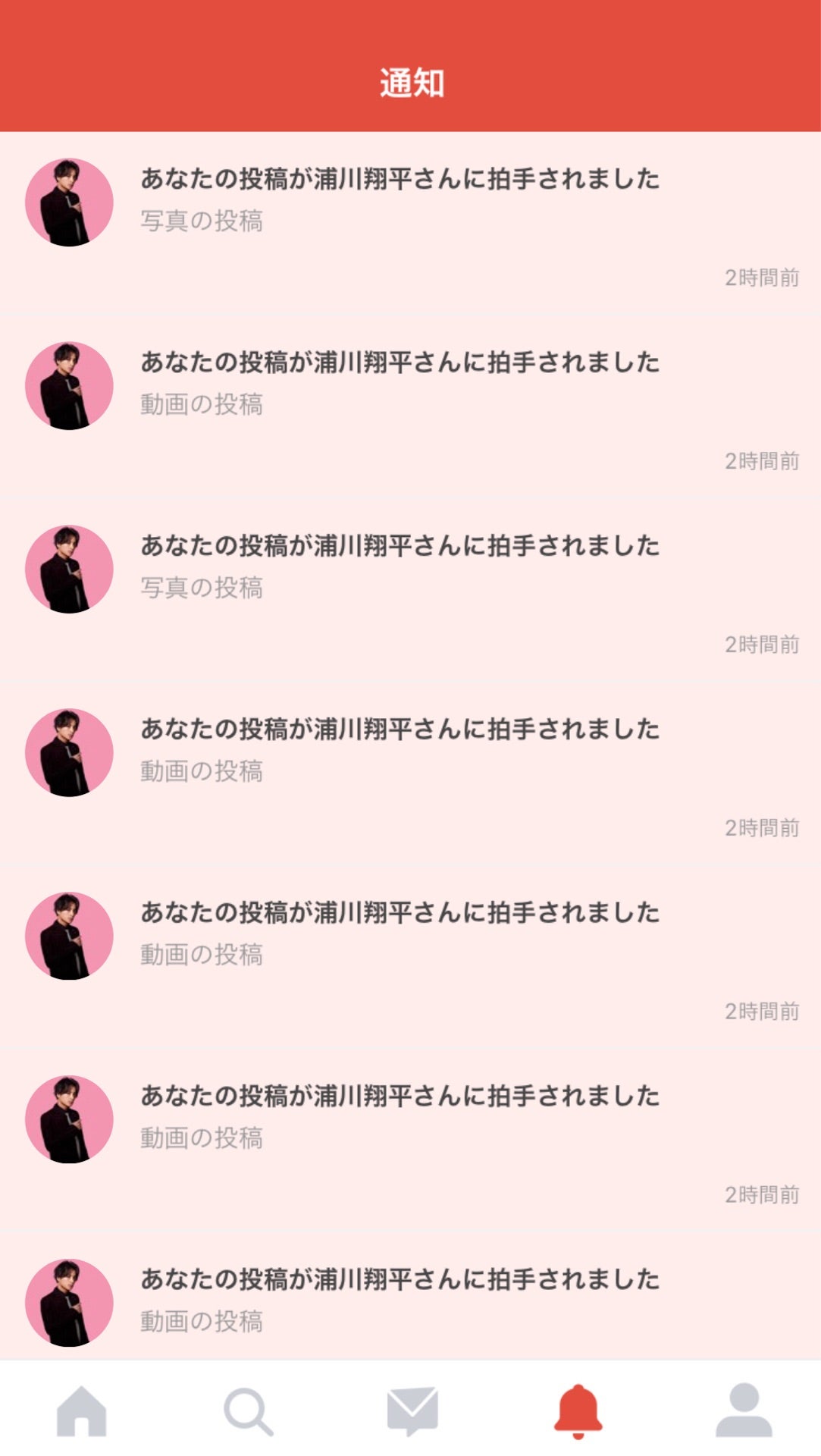Tap the sixth notification's 動画の投稿 text
This screenshot has width=821, height=1456.
[202, 1137]
